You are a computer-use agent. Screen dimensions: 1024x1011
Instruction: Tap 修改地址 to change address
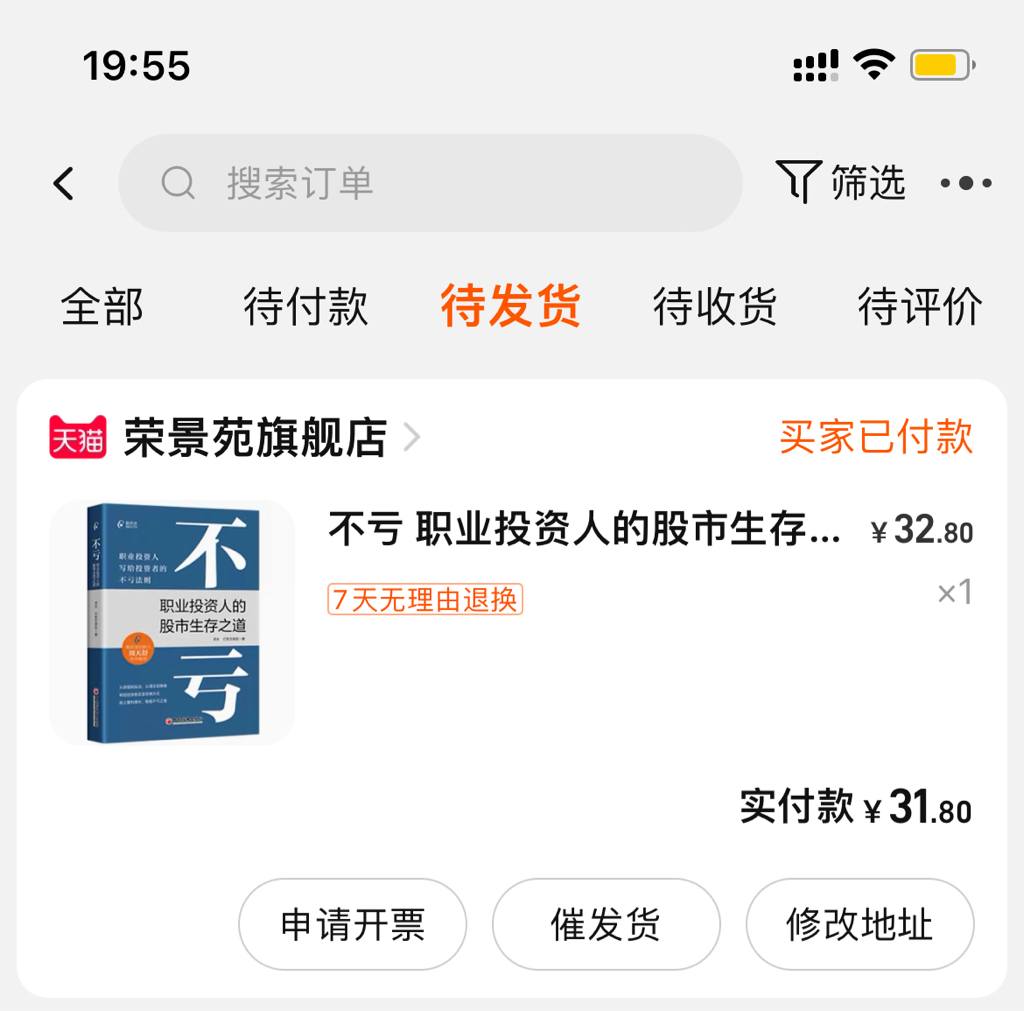(859, 924)
